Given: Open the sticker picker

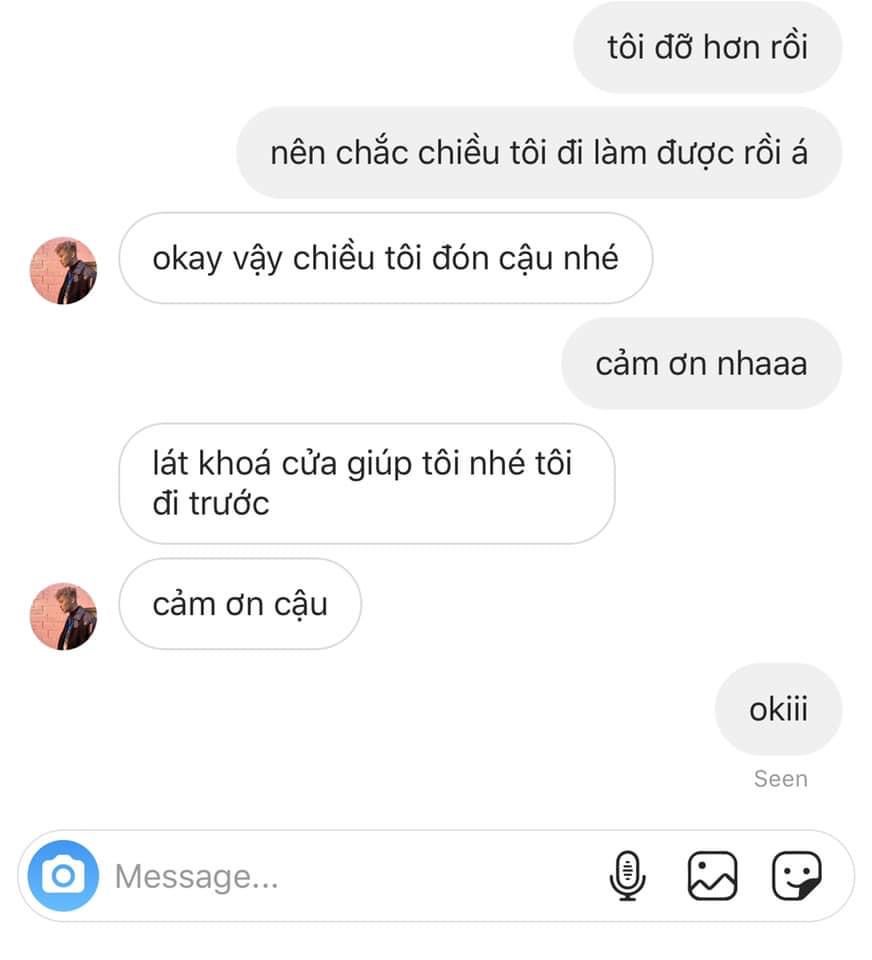Looking at the screenshot, I should (797, 877).
